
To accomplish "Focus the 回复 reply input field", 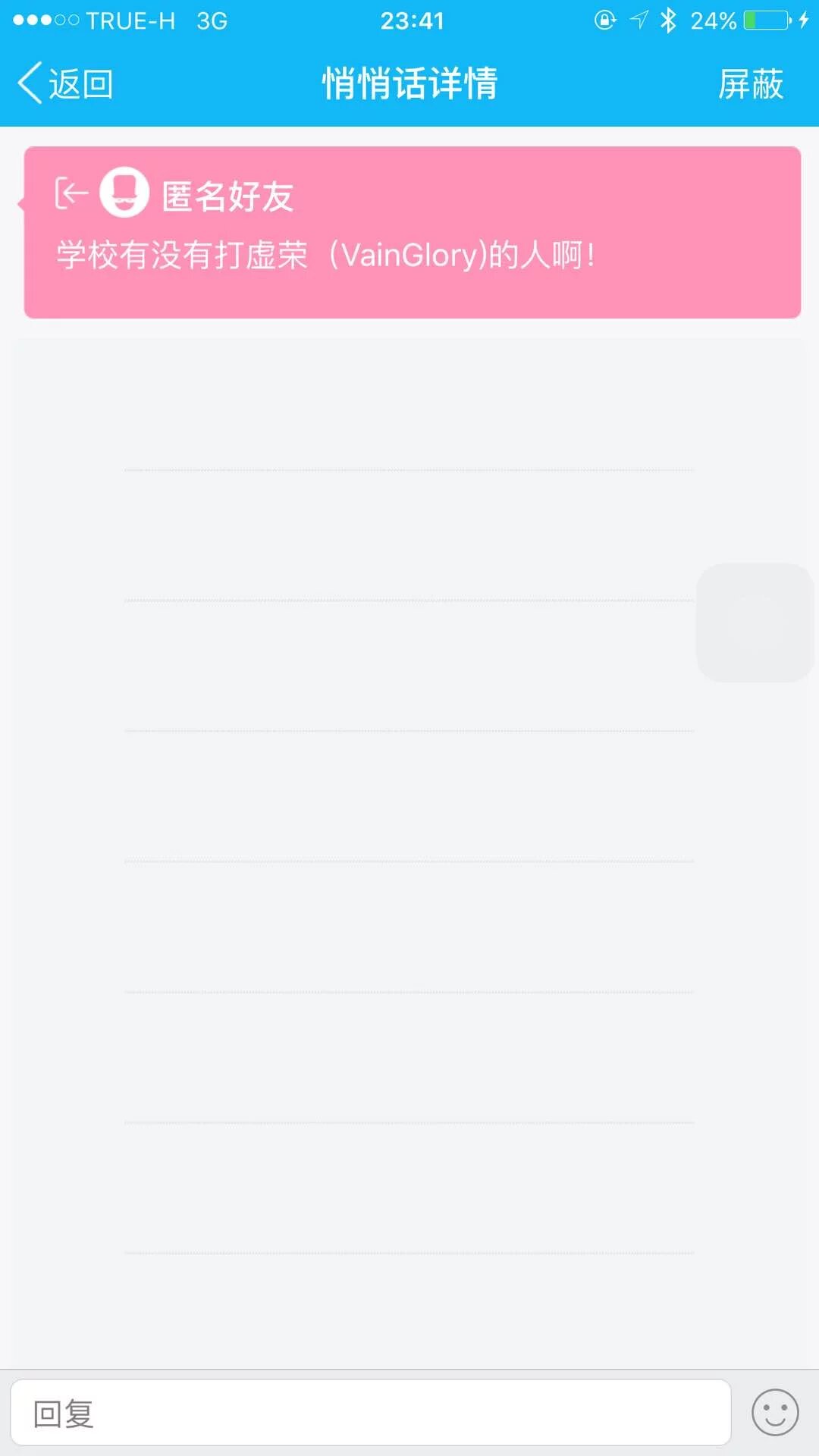I will tap(370, 1413).
